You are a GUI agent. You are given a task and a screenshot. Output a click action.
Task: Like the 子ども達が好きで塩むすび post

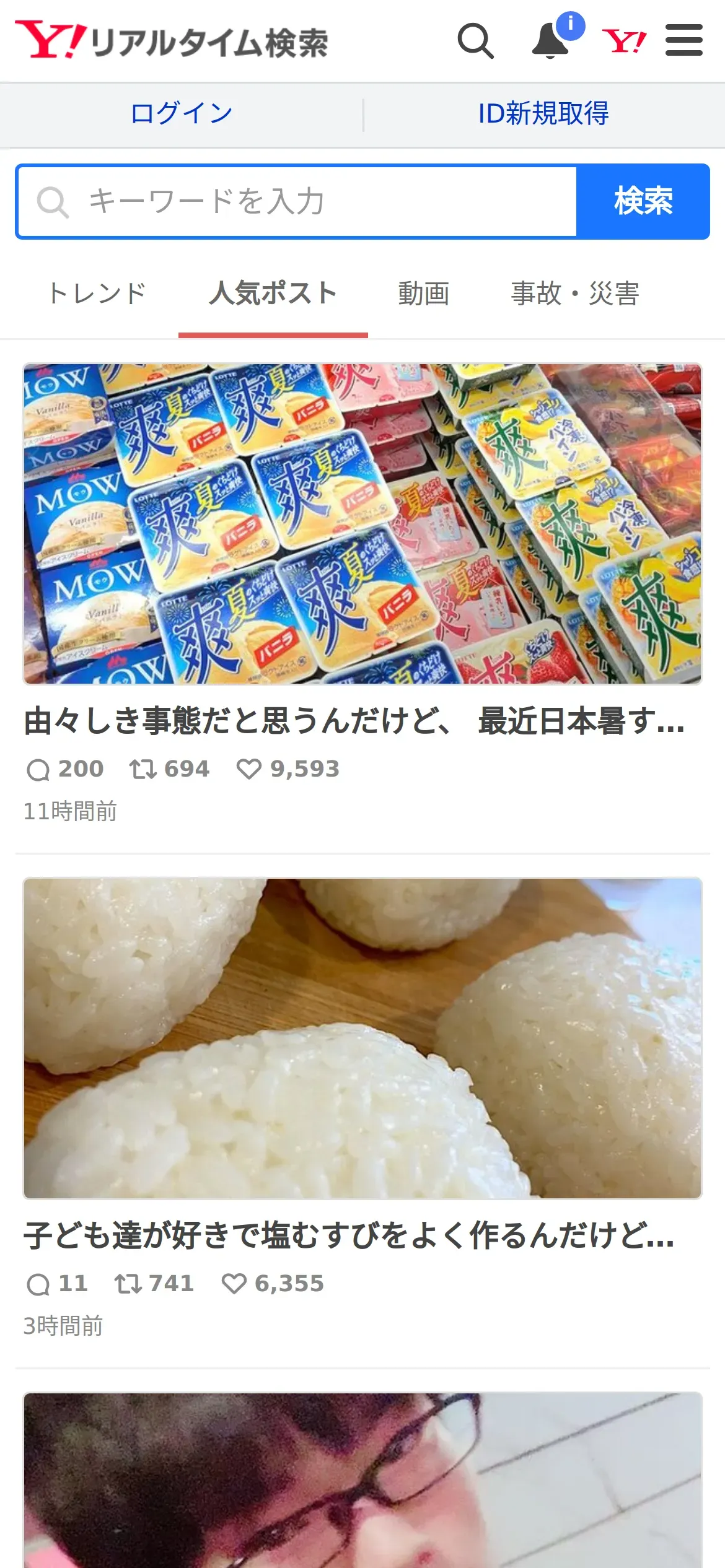coord(234,1284)
